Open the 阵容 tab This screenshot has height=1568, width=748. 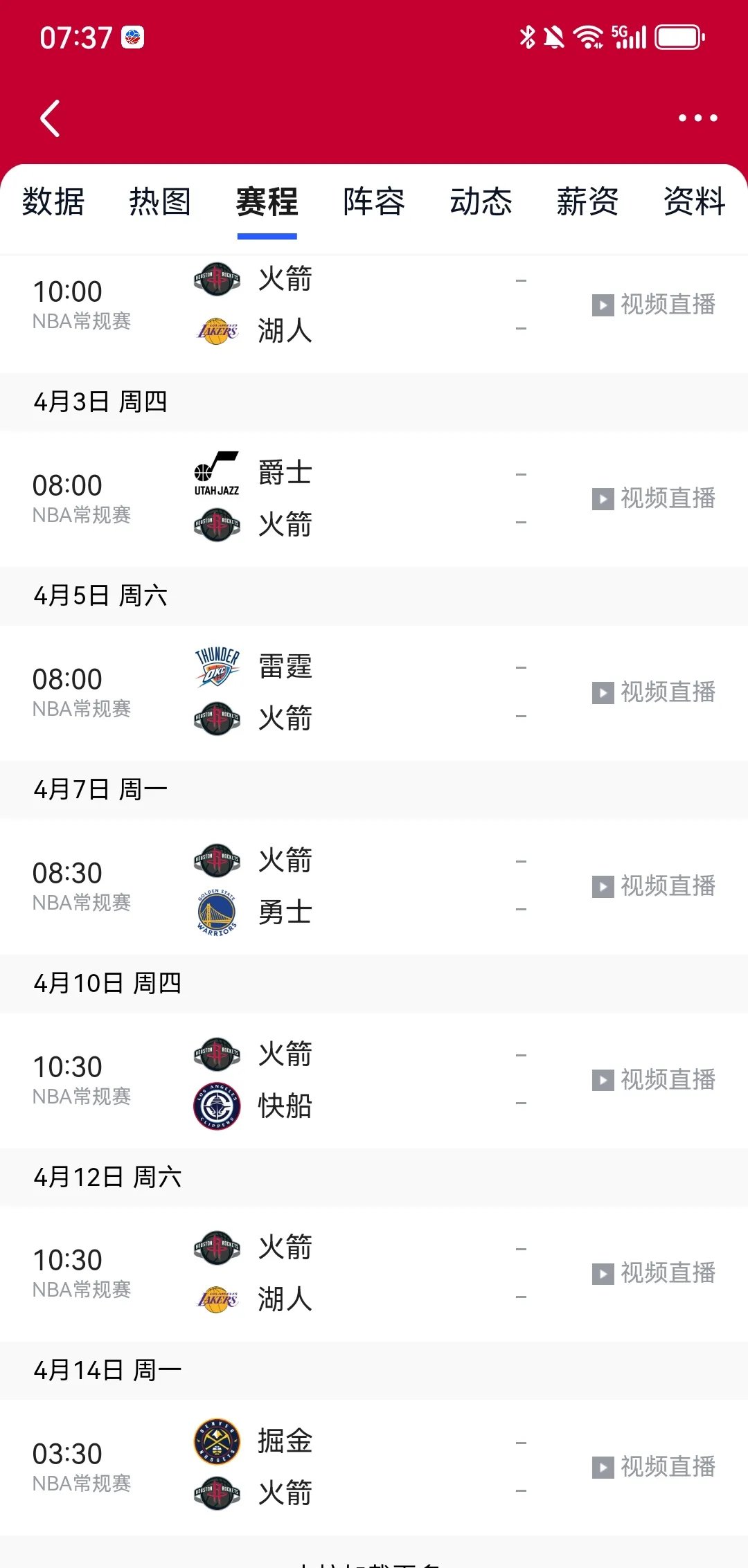coord(373,201)
